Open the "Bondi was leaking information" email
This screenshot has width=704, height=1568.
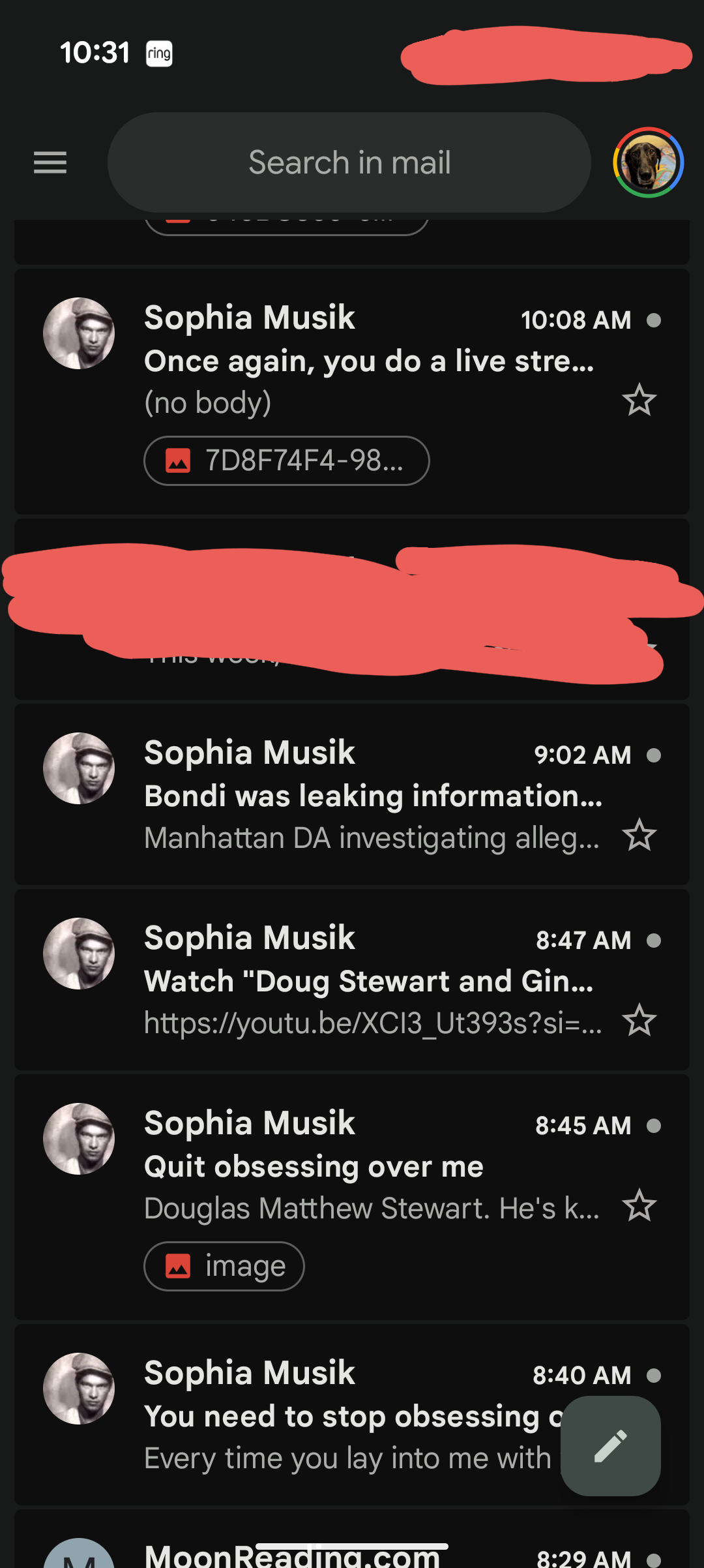372,796
